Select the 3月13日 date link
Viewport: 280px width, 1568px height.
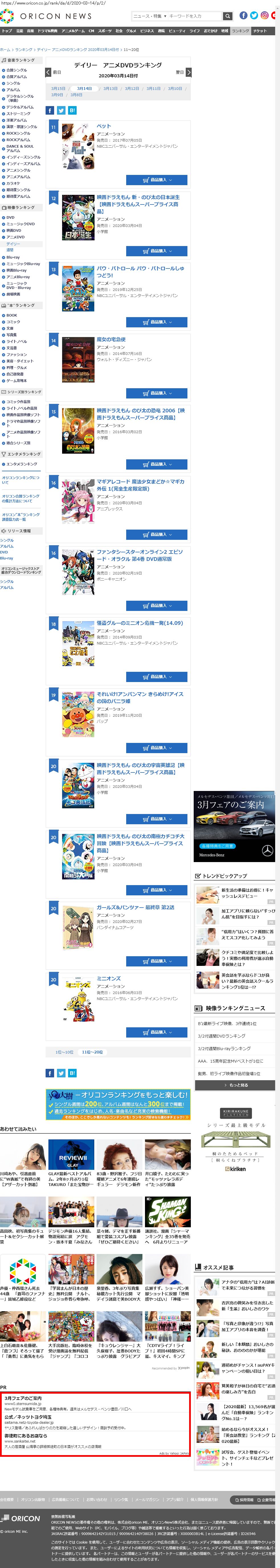pyautogui.click(x=111, y=88)
